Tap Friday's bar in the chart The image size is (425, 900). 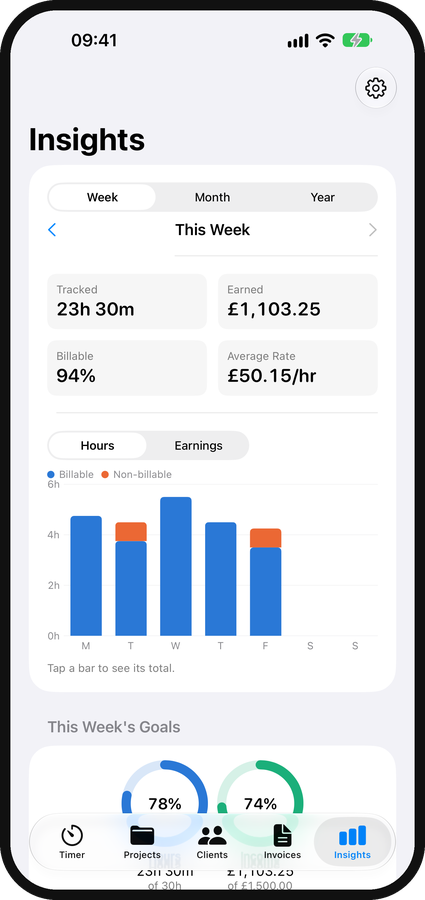click(265, 582)
